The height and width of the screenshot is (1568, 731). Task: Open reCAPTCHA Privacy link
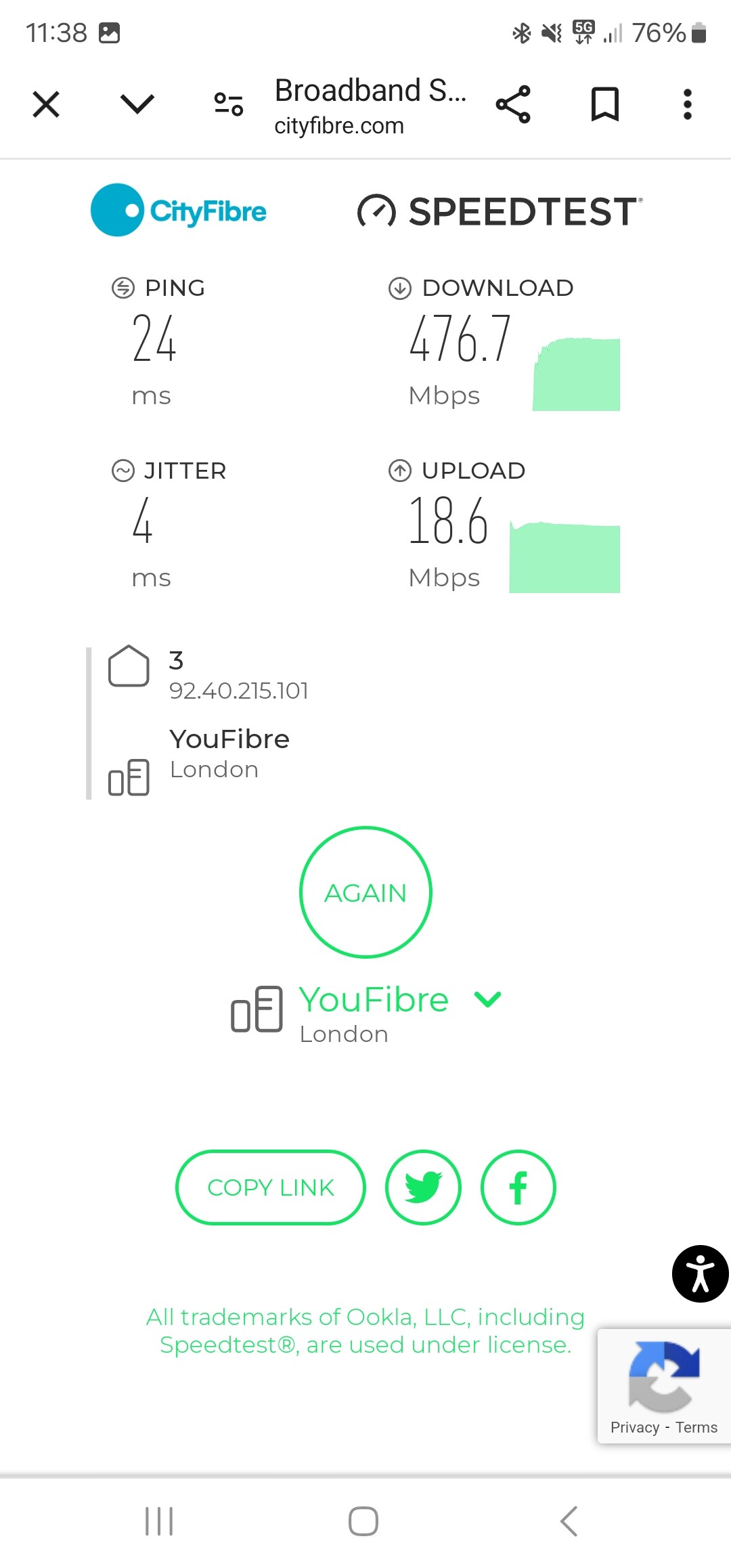point(634,1427)
